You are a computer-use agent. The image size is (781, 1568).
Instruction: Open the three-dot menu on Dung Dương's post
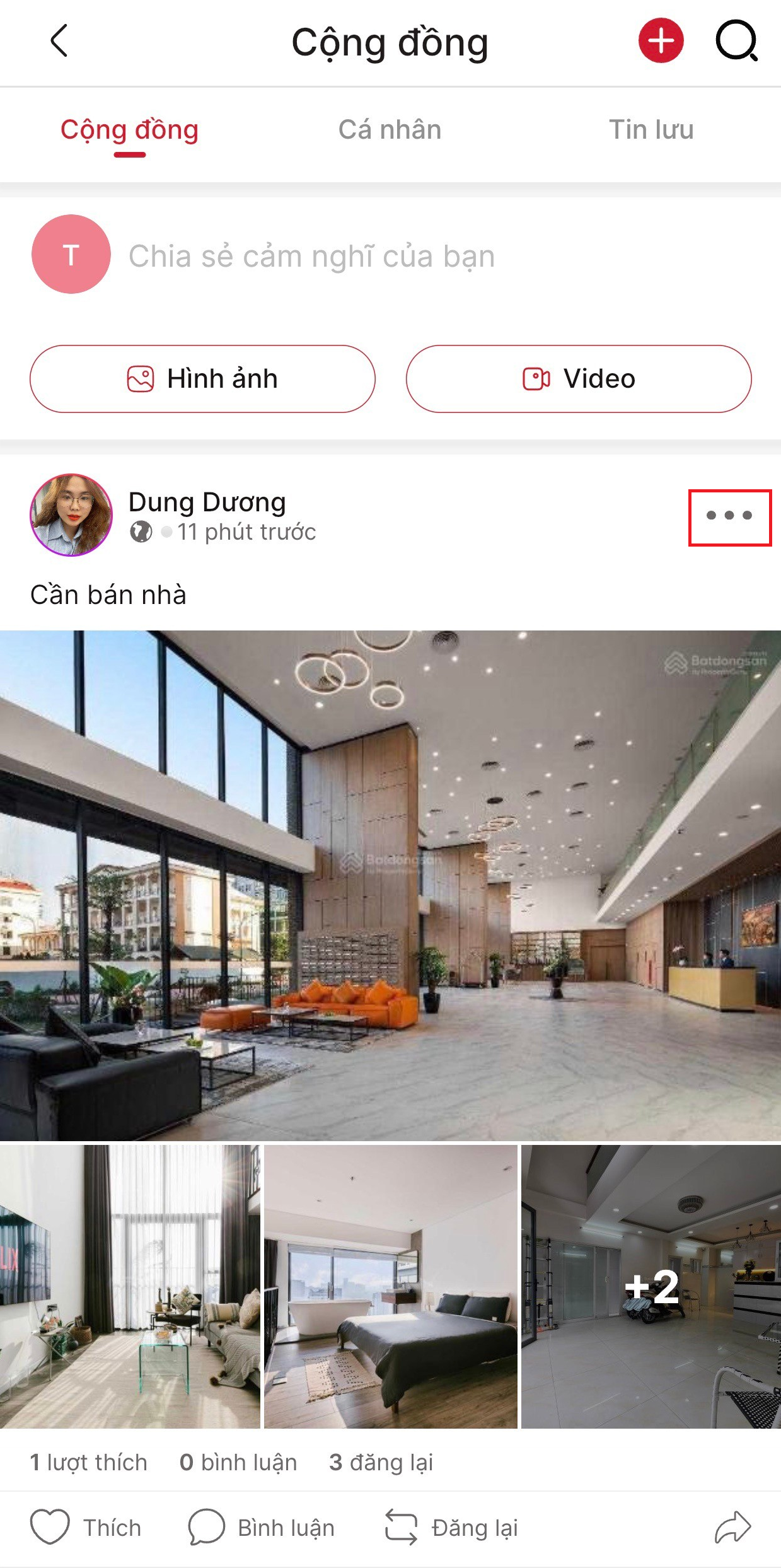pyautogui.click(x=729, y=516)
